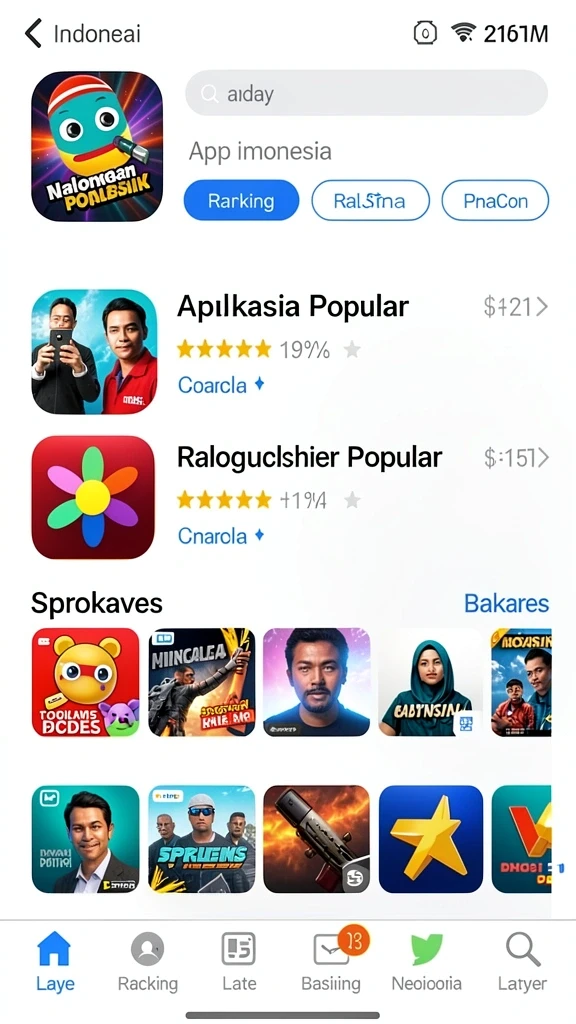The height and width of the screenshot is (1024, 576).
Task: Open the Spruems squad game tile
Action: (x=202, y=839)
